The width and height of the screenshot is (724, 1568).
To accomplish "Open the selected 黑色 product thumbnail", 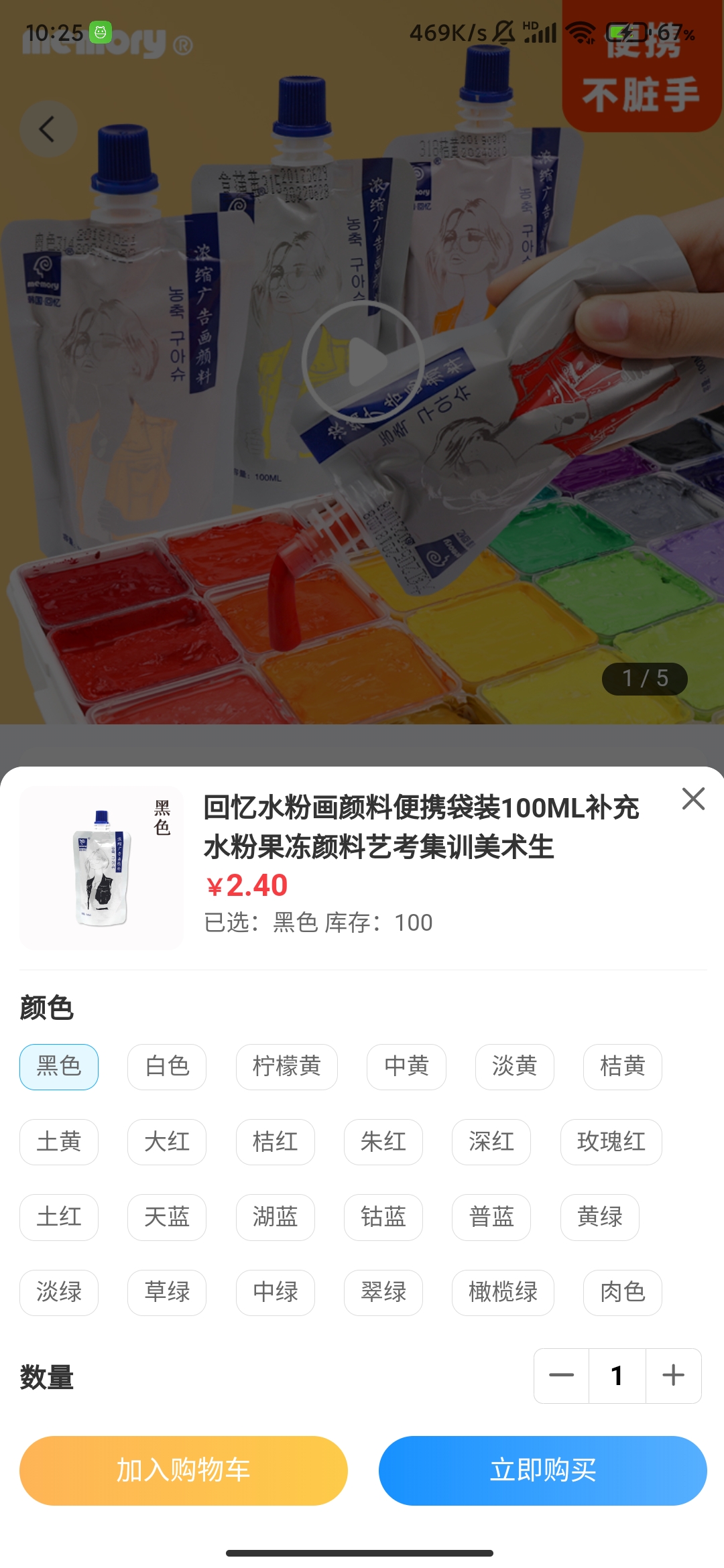I will (101, 868).
